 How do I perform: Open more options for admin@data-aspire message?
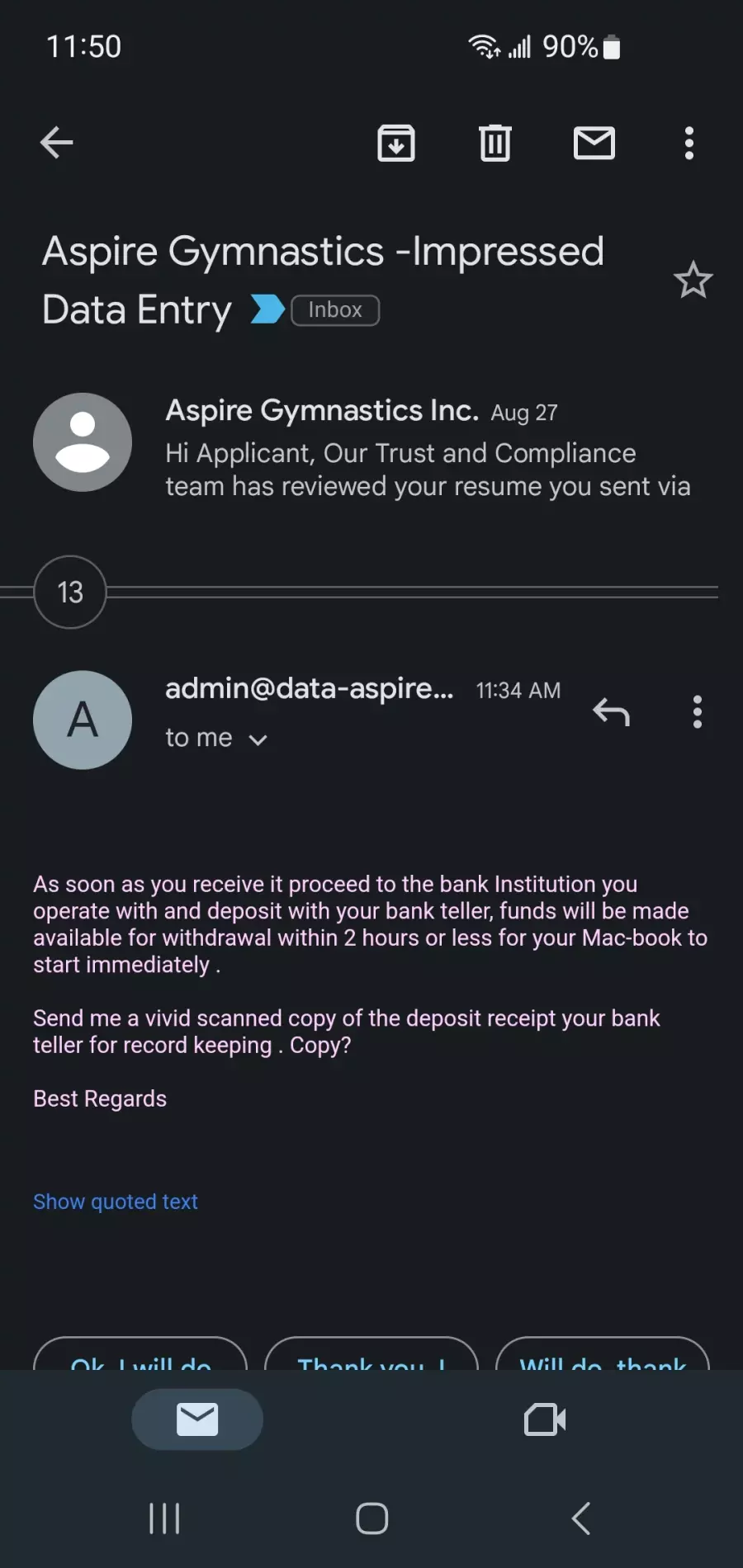coord(698,711)
